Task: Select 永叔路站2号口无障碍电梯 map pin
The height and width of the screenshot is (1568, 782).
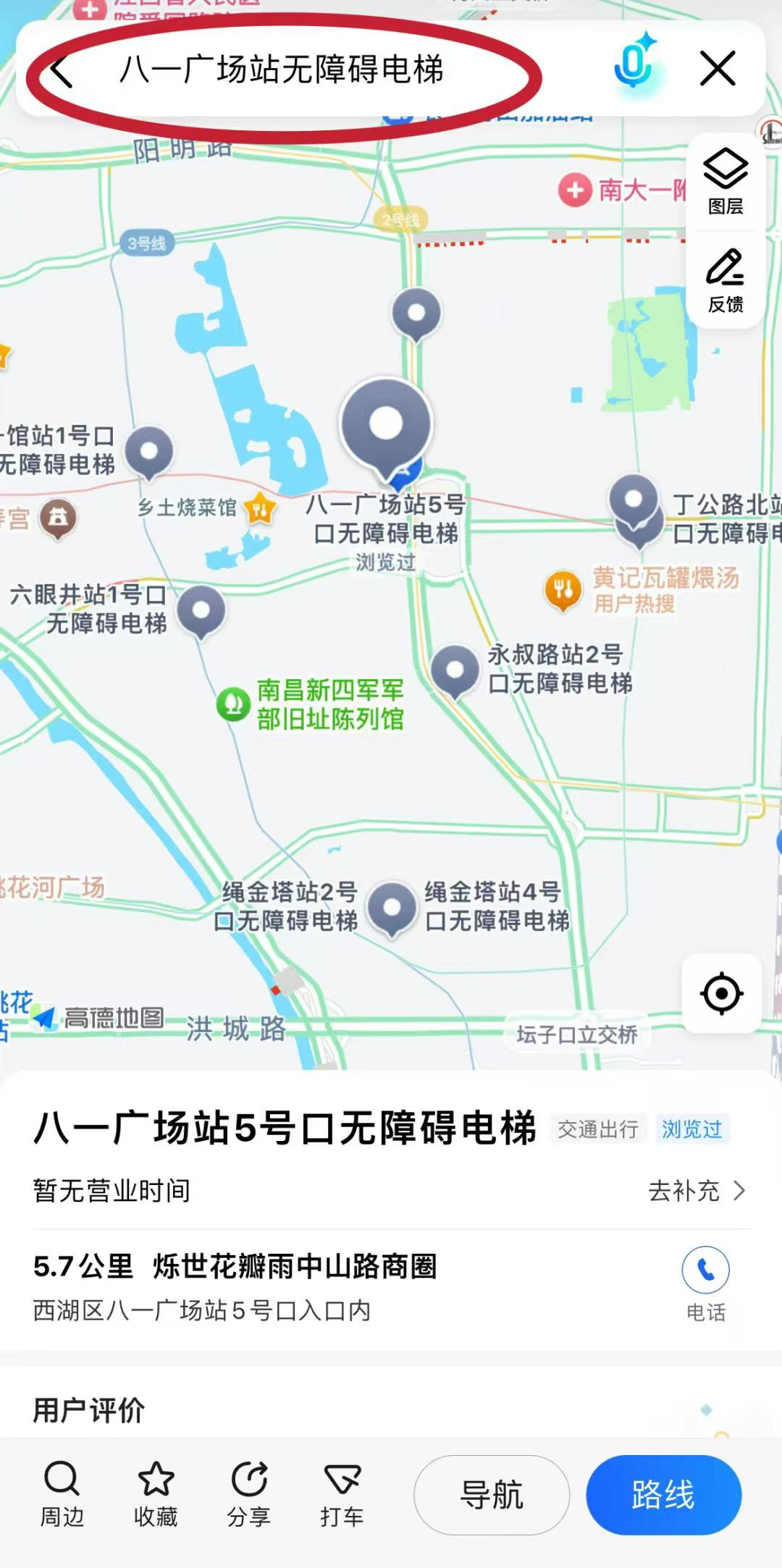Action: click(x=455, y=670)
